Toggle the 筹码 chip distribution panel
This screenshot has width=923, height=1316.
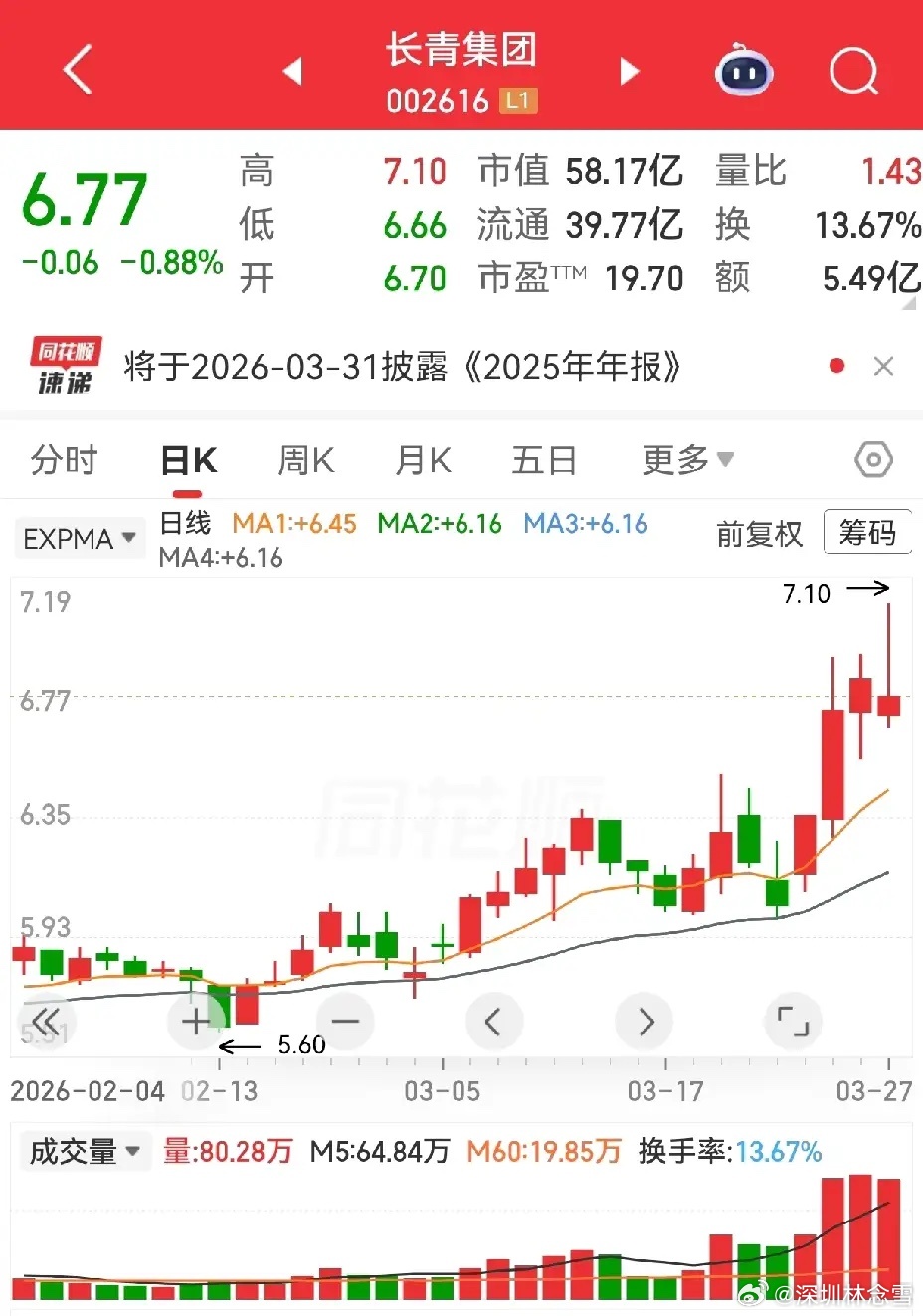867,533
